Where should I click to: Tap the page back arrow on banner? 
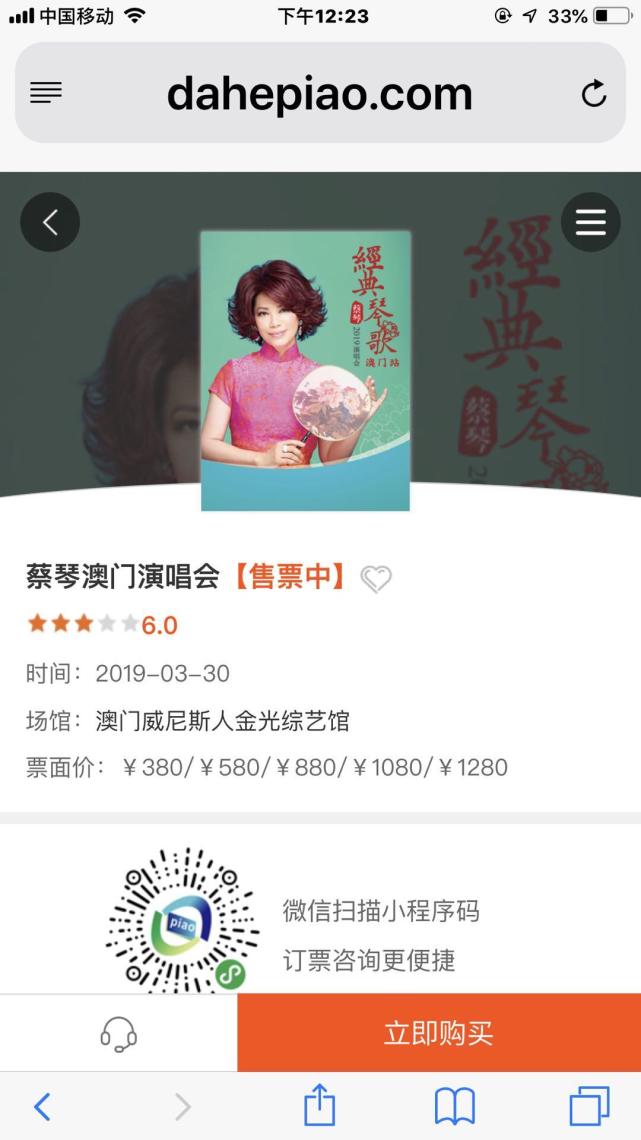tap(50, 222)
